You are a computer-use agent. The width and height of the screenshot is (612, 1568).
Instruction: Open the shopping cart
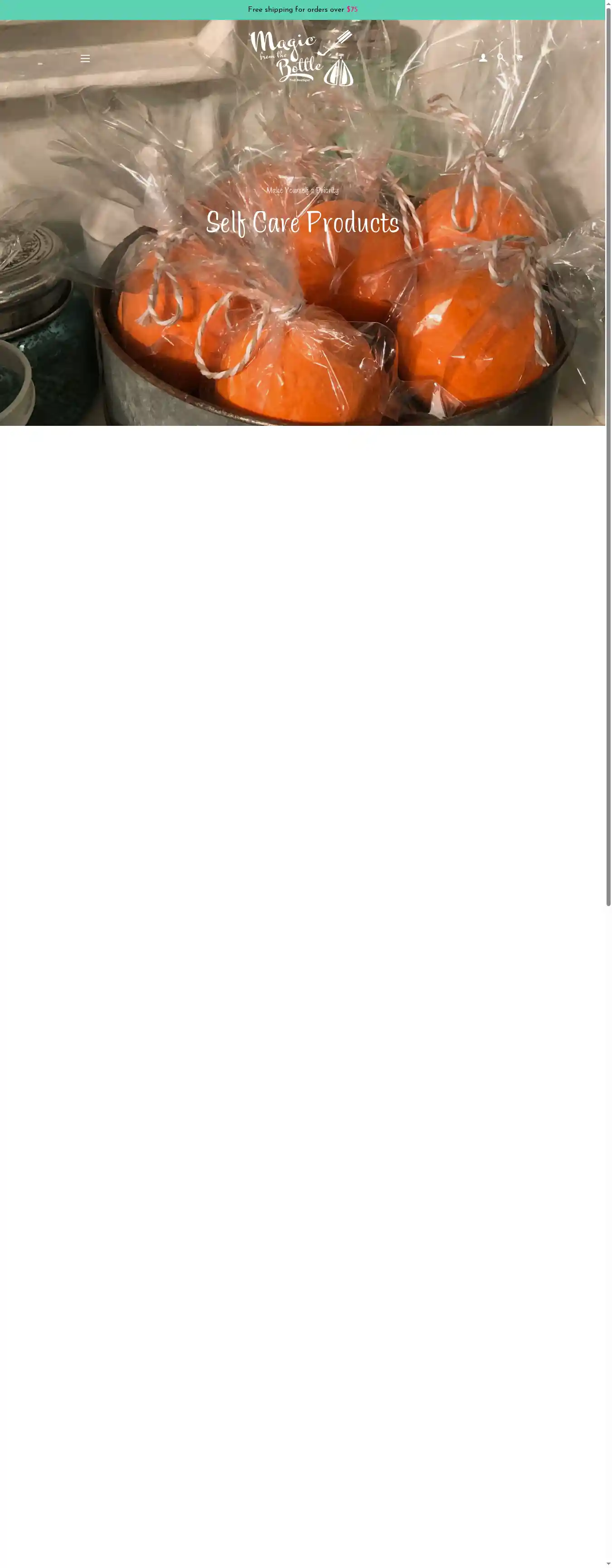point(519,58)
